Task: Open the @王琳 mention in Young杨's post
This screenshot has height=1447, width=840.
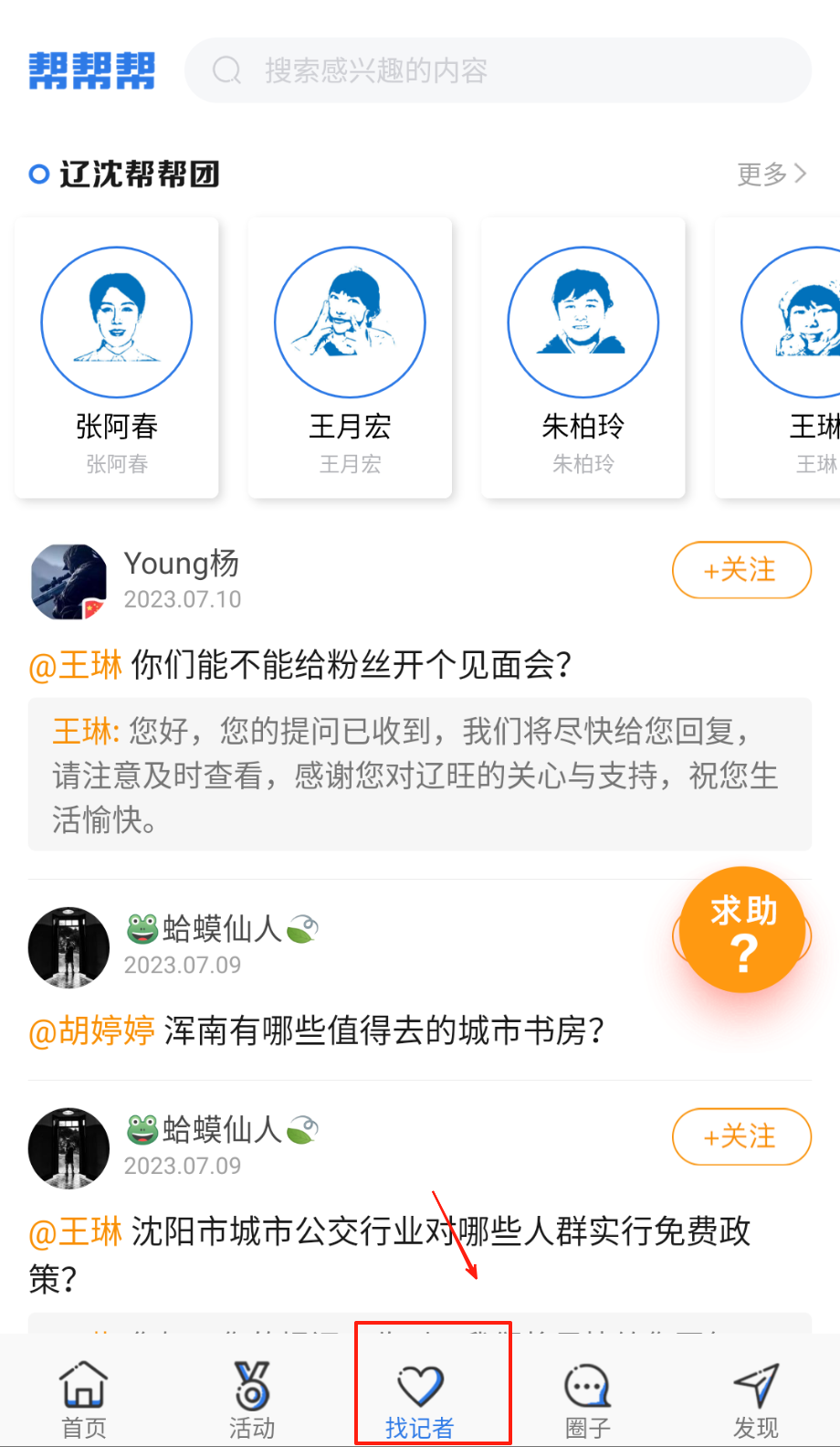Action: pyautogui.click(x=76, y=666)
